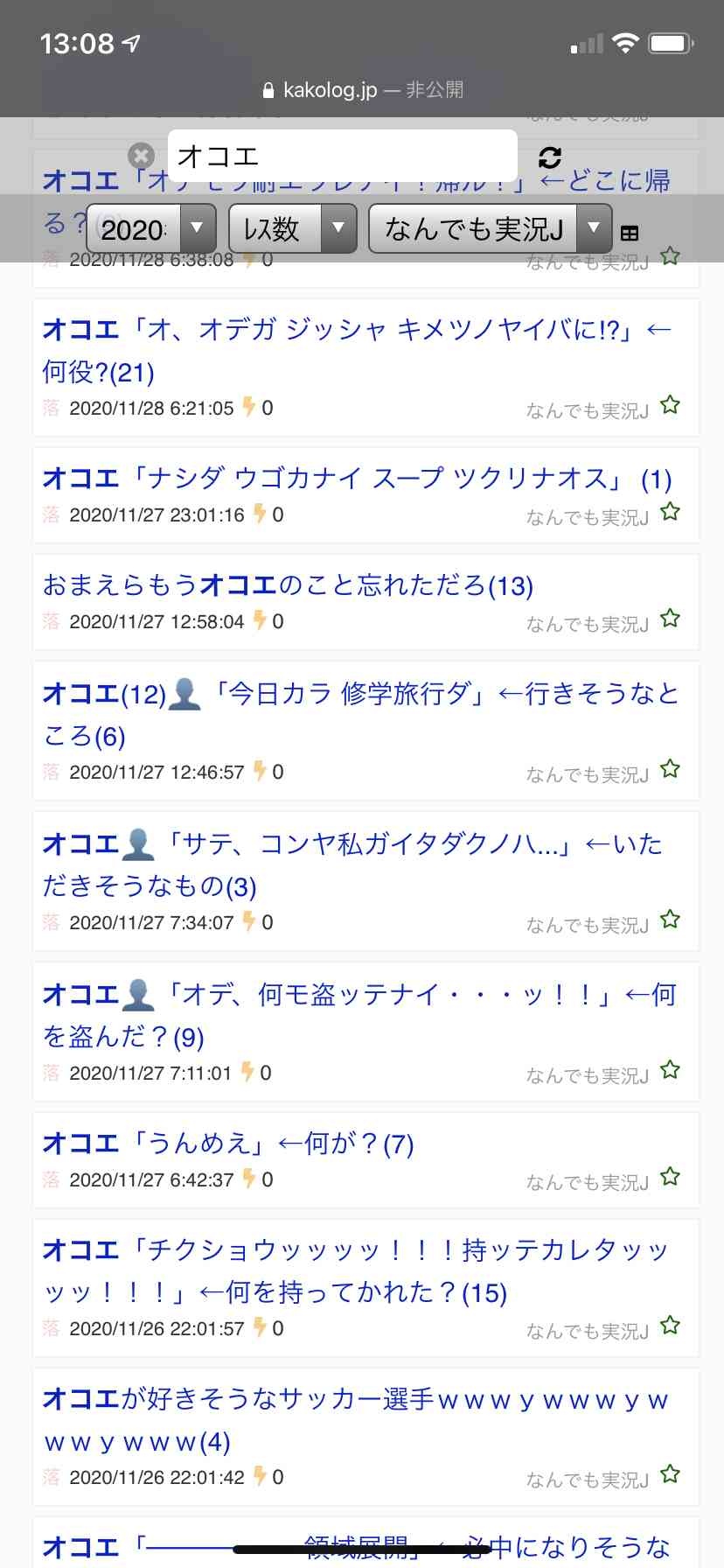This screenshot has height=1568, width=724.
Task: Open thread おまえらもうオコエのこと忘れただろ
Action: click(289, 585)
